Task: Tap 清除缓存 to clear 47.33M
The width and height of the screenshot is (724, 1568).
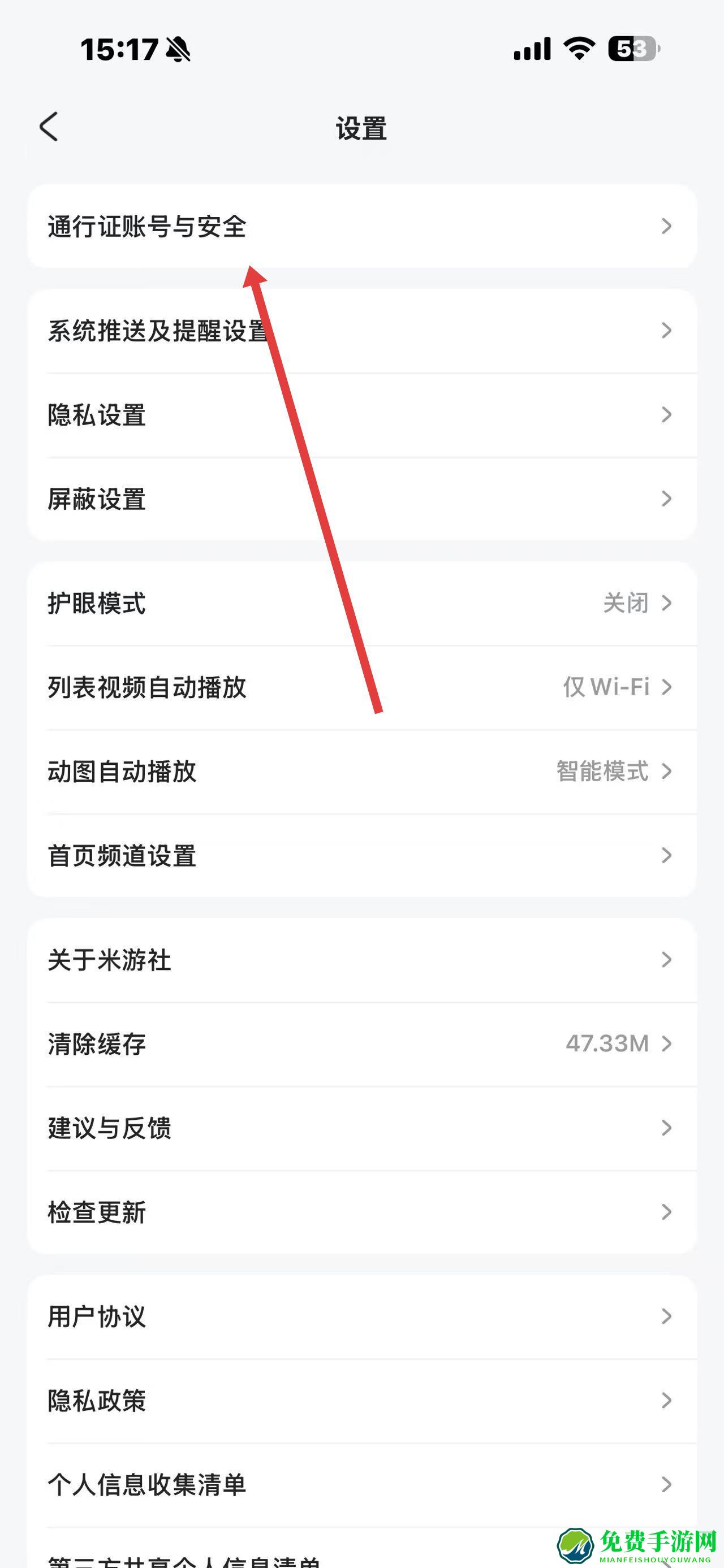Action: point(361,1045)
